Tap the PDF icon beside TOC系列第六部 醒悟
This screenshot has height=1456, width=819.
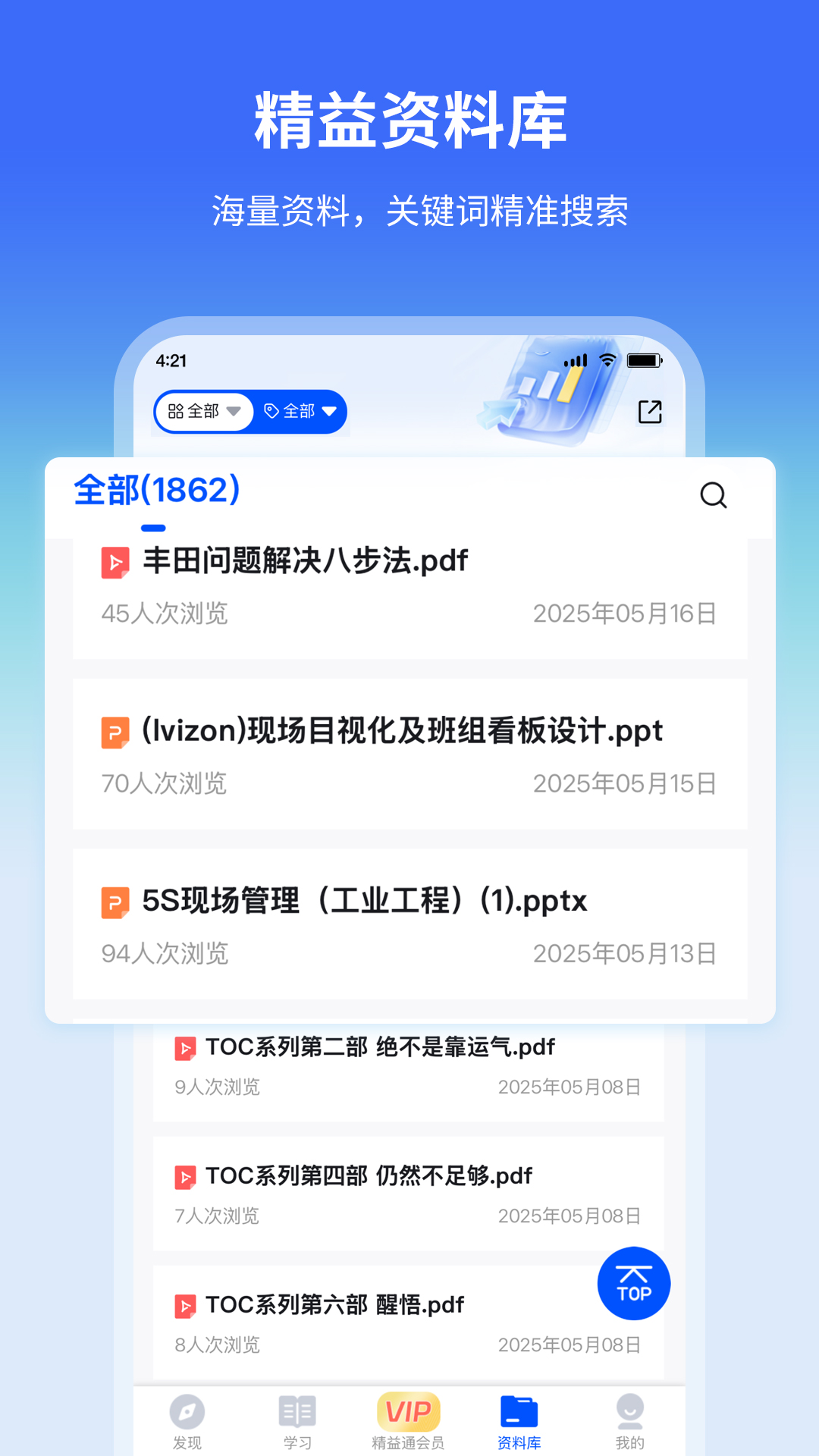[x=184, y=1305]
